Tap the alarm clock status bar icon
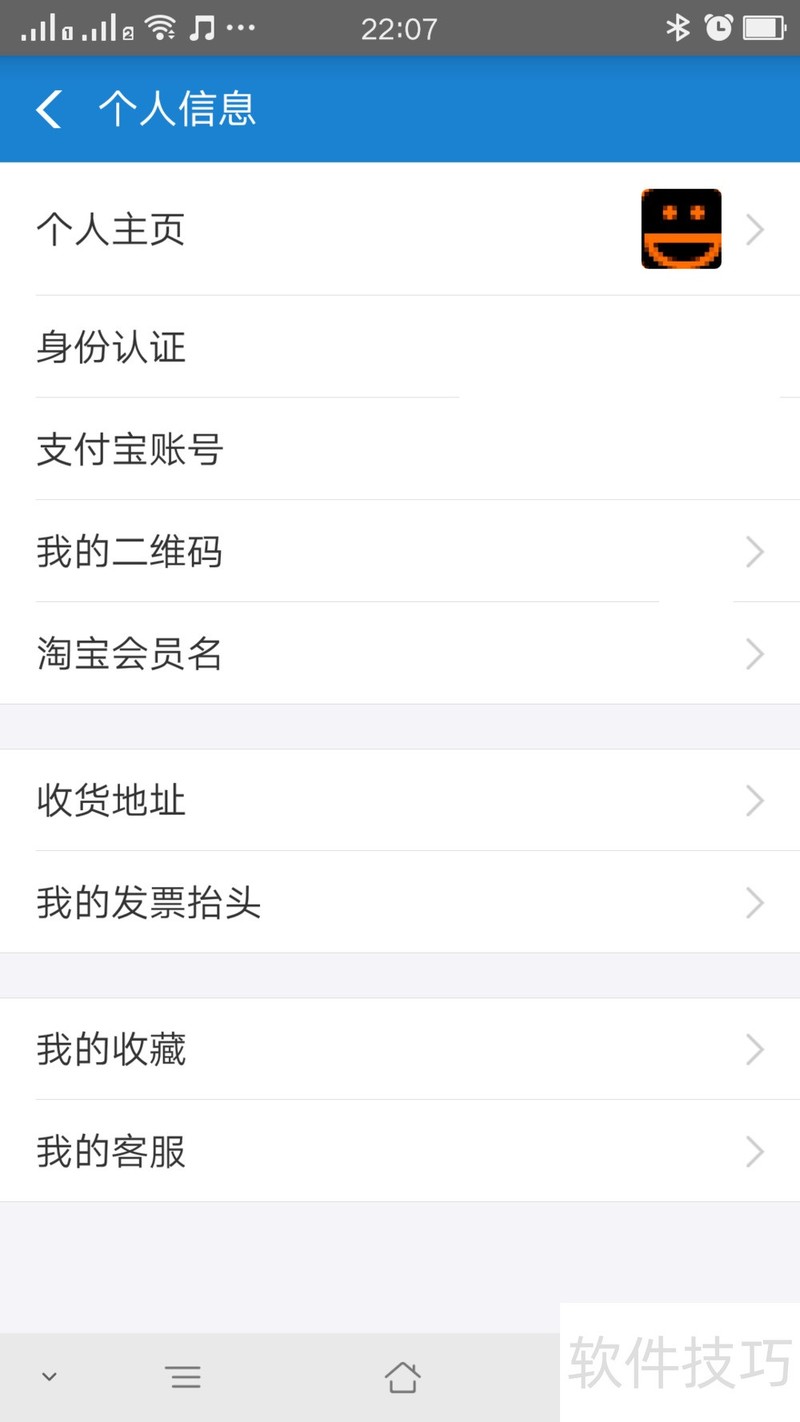Viewport: 800px width, 1422px height. pyautogui.click(x=719, y=28)
